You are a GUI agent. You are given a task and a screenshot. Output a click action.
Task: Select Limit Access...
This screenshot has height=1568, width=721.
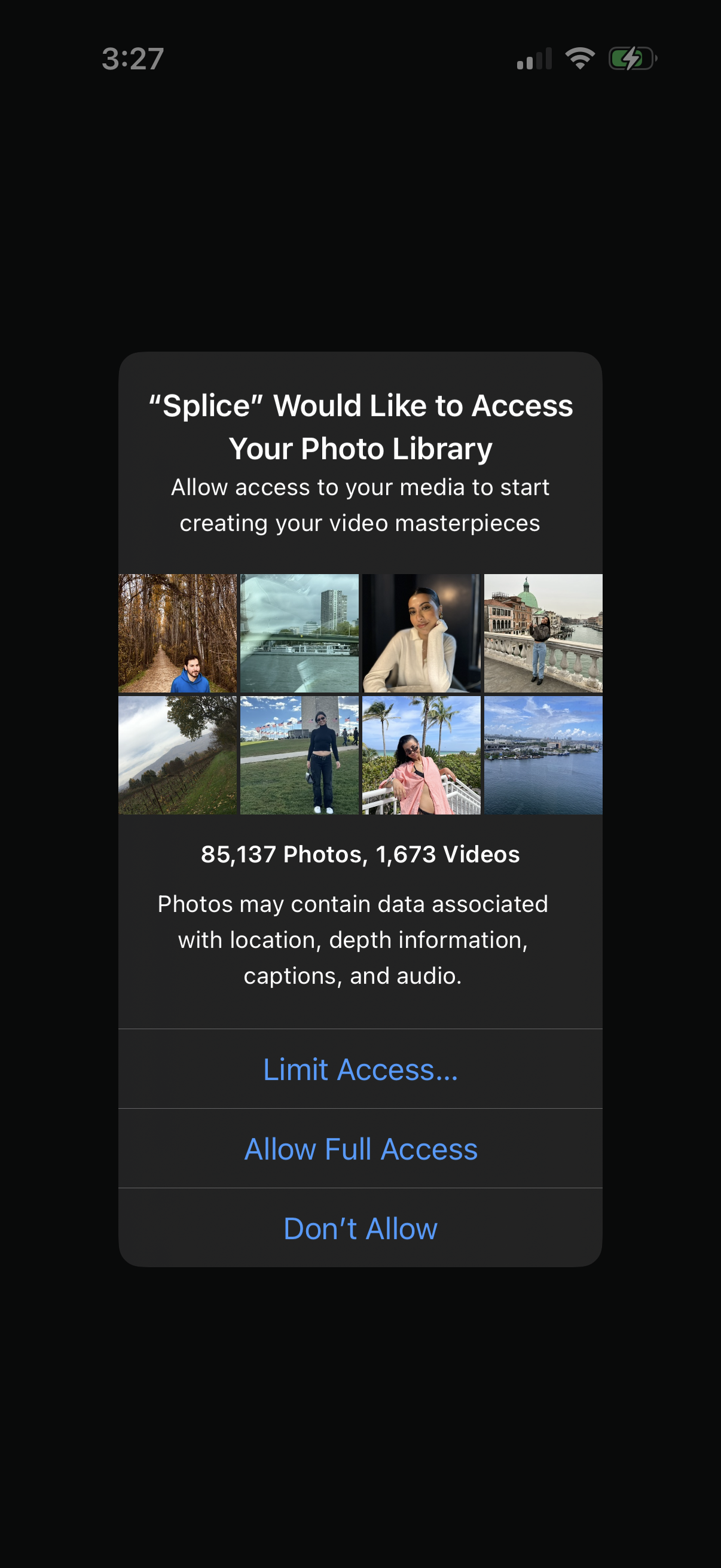click(360, 1068)
